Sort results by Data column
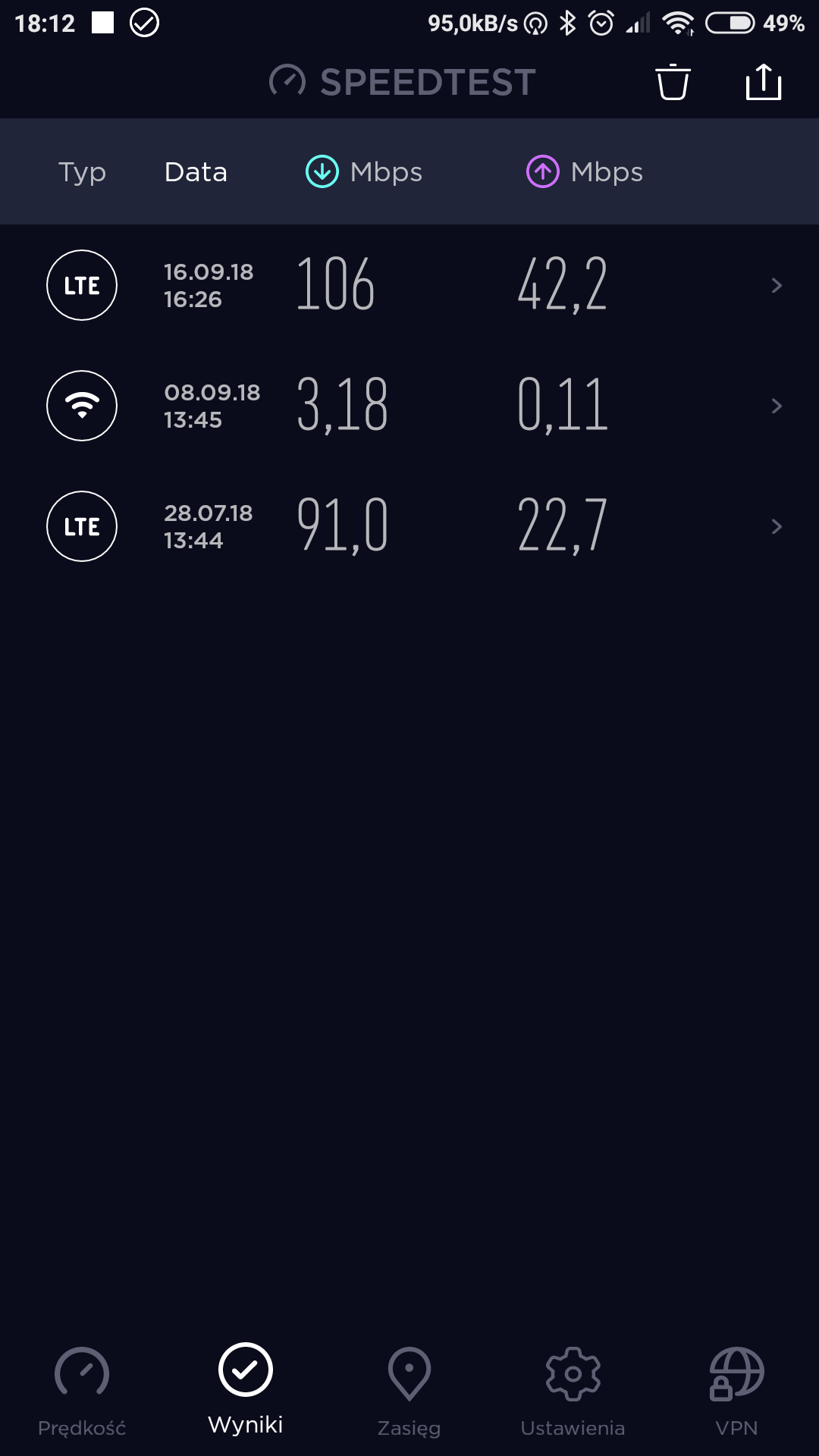The image size is (819, 1456). click(196, 172)
